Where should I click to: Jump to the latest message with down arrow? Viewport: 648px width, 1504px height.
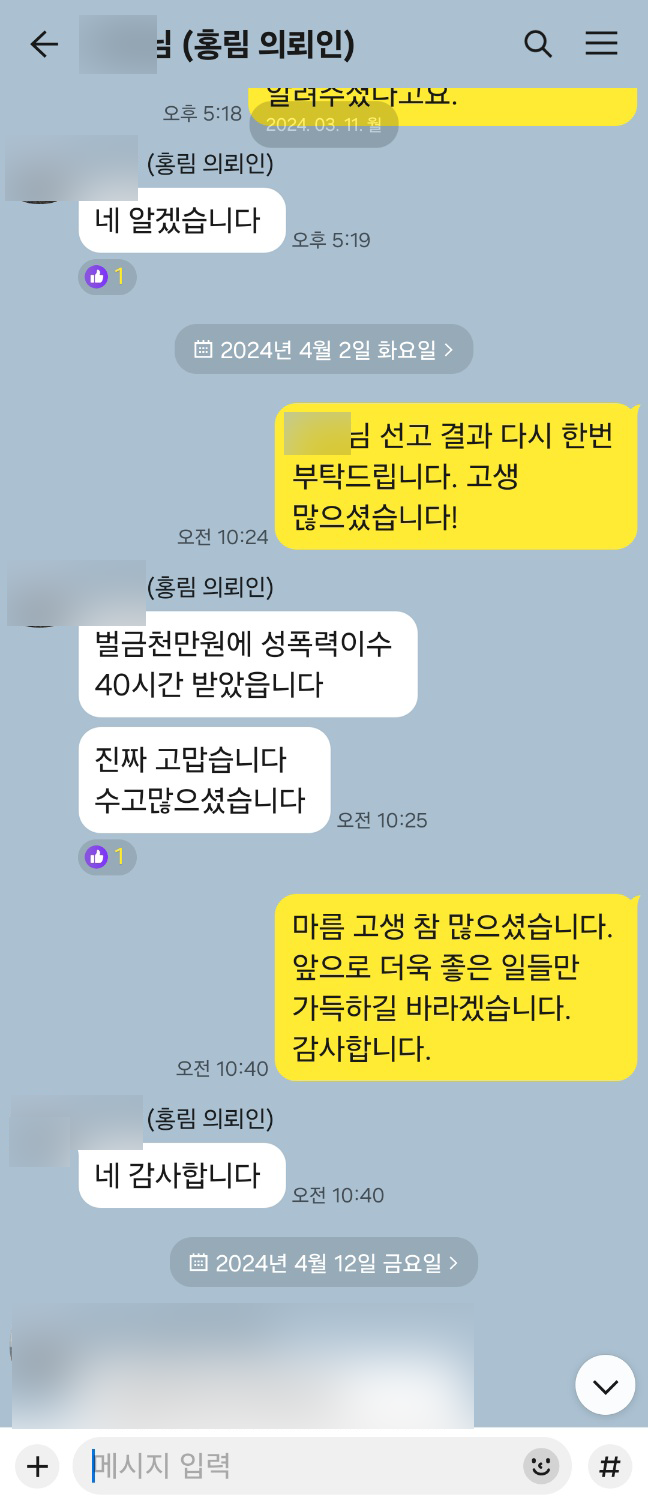(x=605, y=1385)
